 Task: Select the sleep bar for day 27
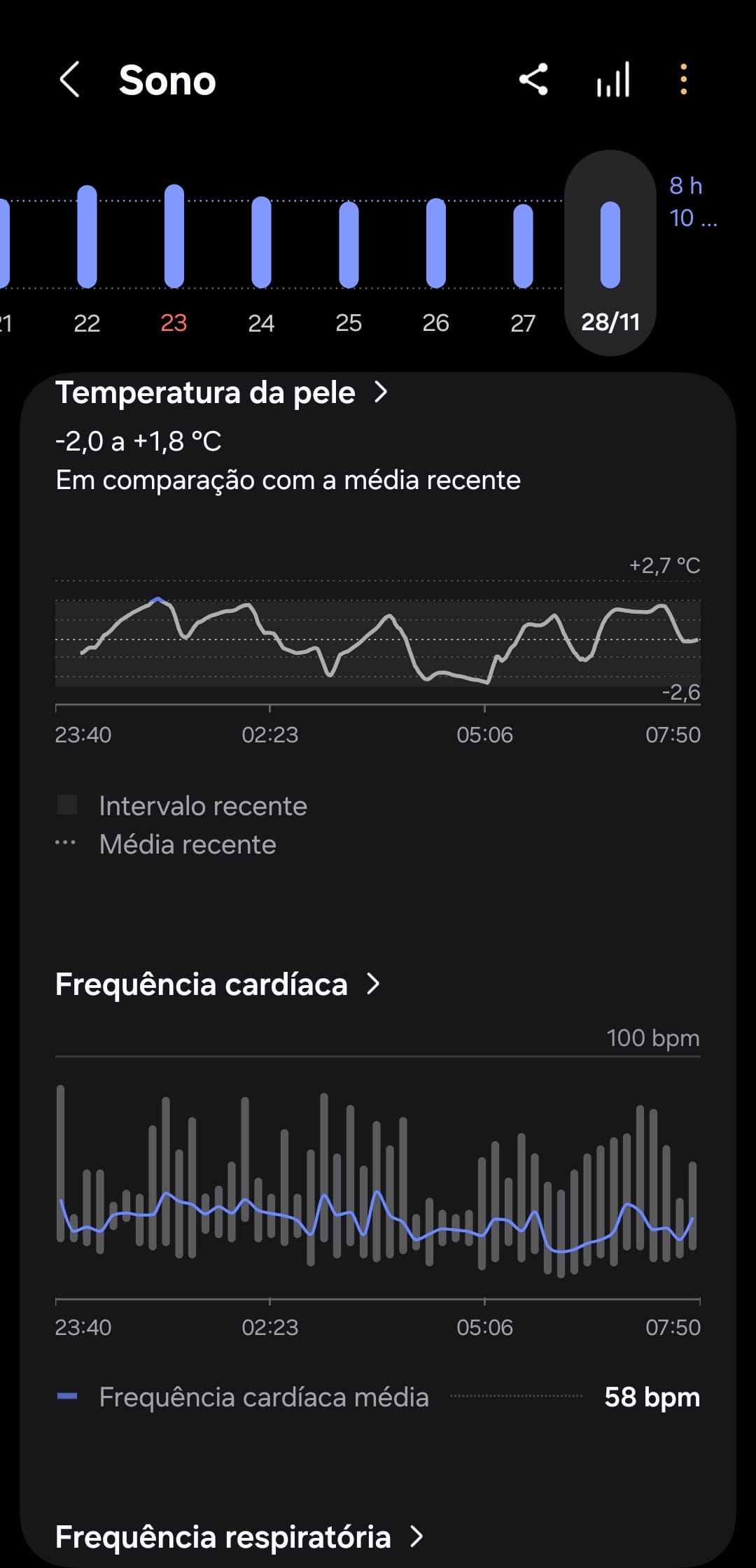click(523, 246)
